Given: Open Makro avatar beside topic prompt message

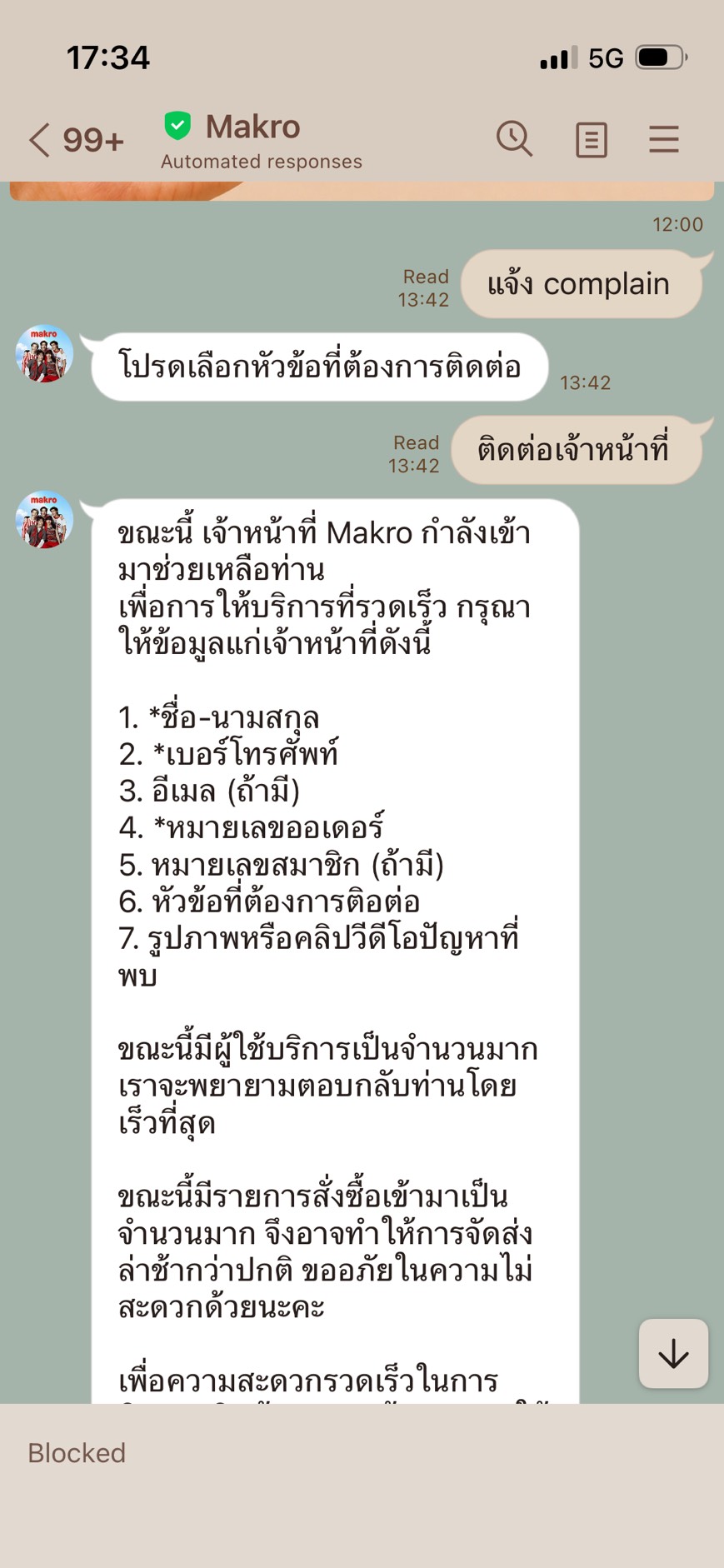Looking at the screenshot, I should pos(44,353).
